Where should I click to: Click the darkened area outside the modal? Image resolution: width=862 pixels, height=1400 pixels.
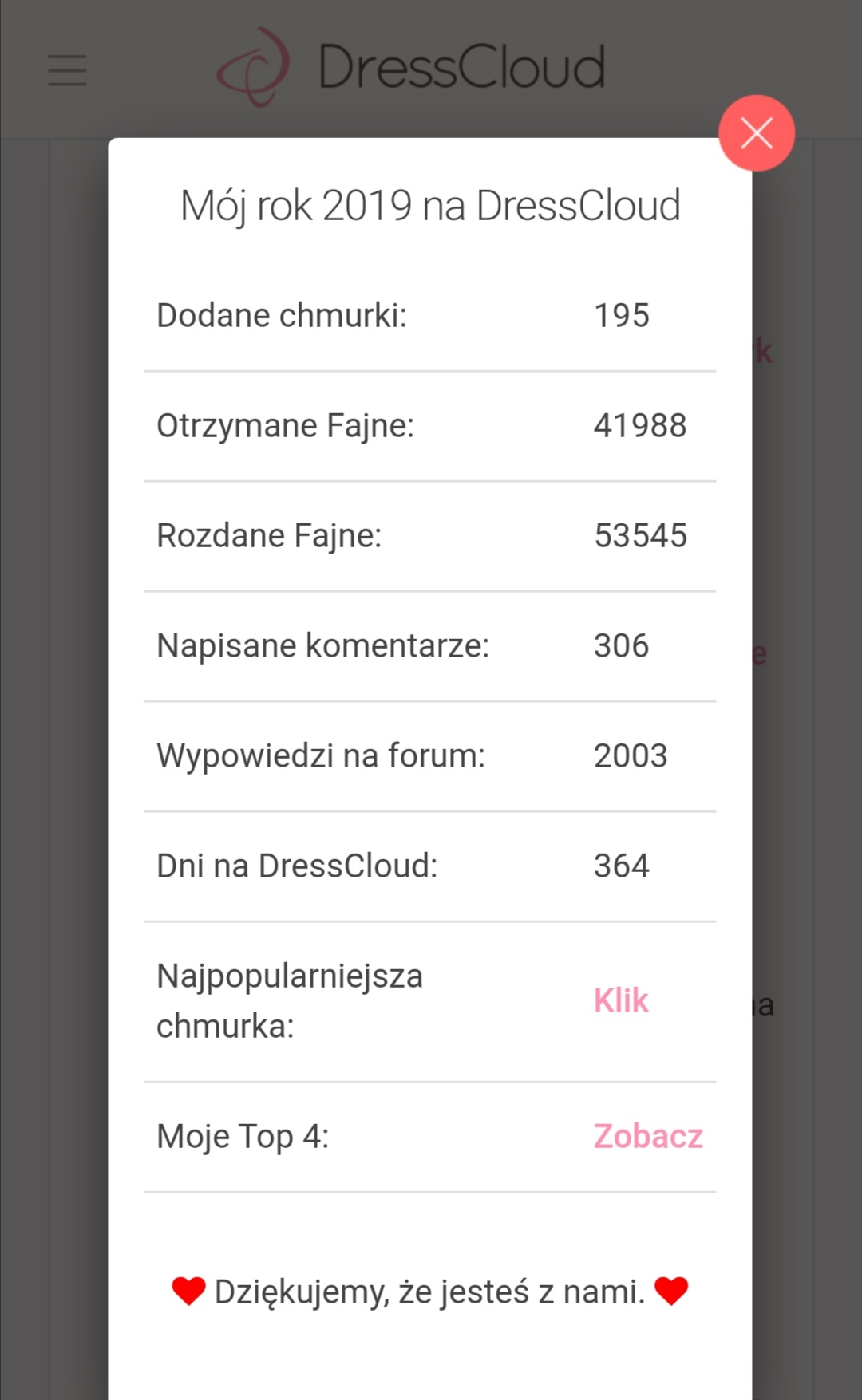click(x=48, y=718)
